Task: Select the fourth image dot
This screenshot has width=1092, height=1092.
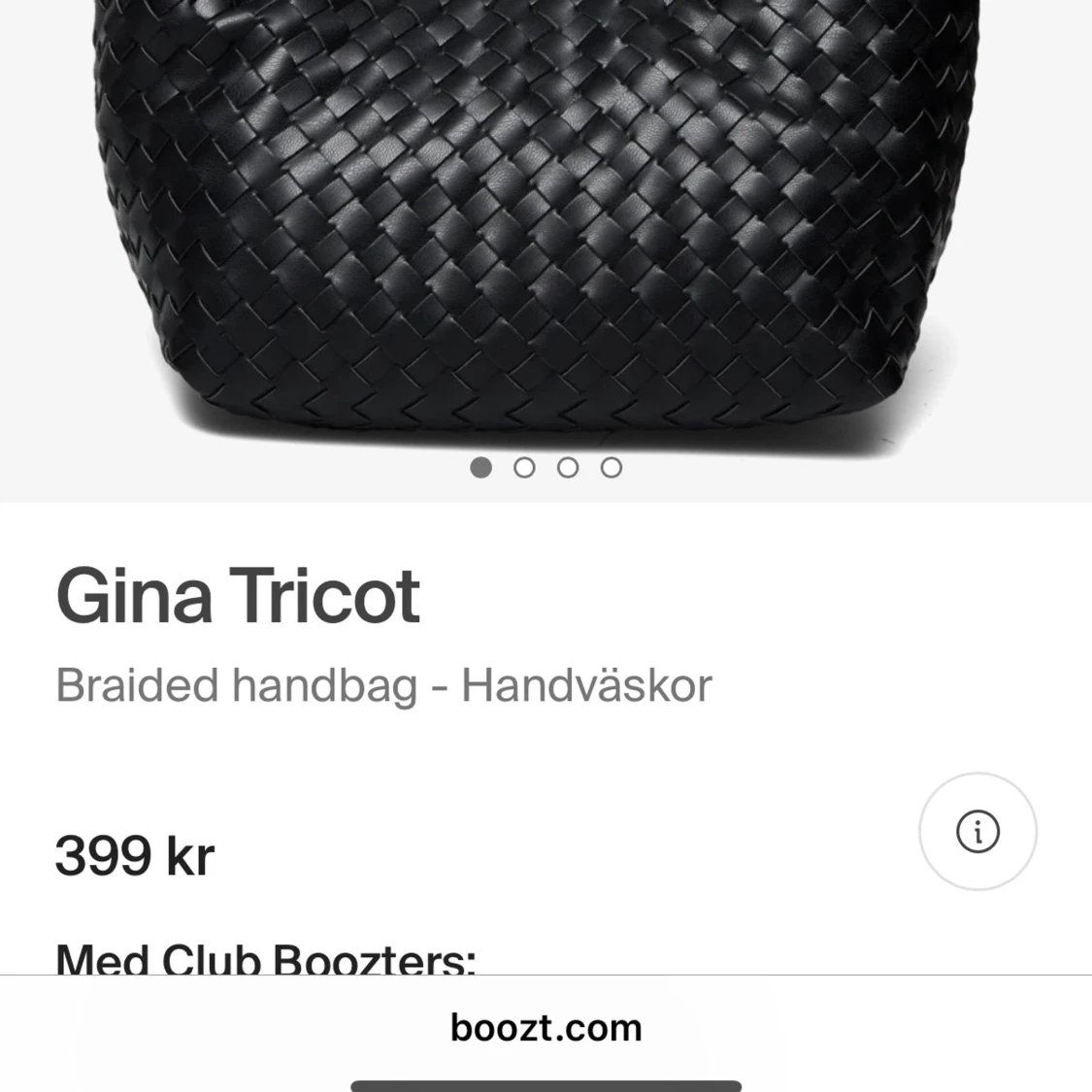Action: (x=612, y=468)
